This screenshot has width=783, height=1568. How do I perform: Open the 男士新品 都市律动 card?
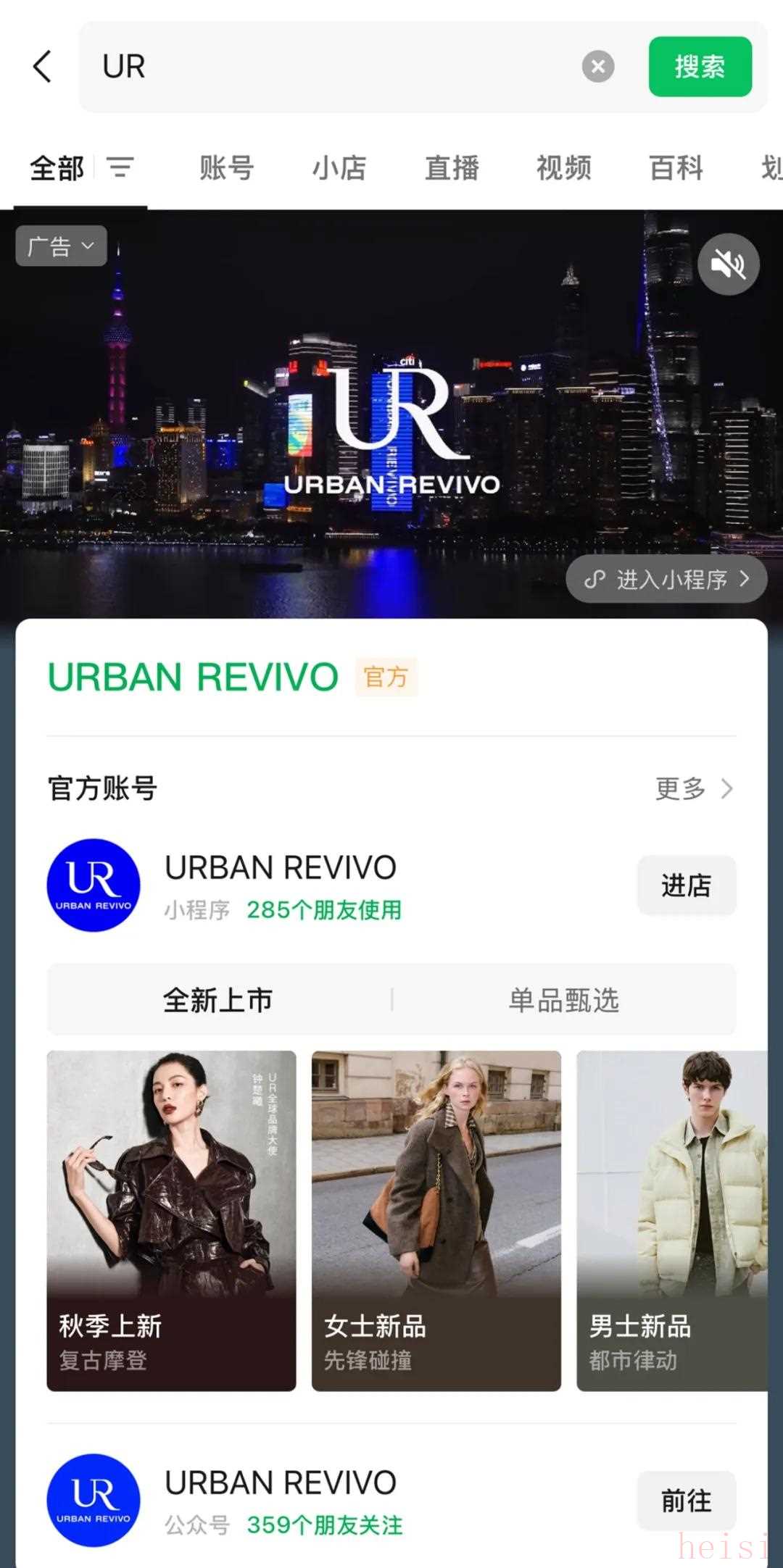click(671, 1220)
